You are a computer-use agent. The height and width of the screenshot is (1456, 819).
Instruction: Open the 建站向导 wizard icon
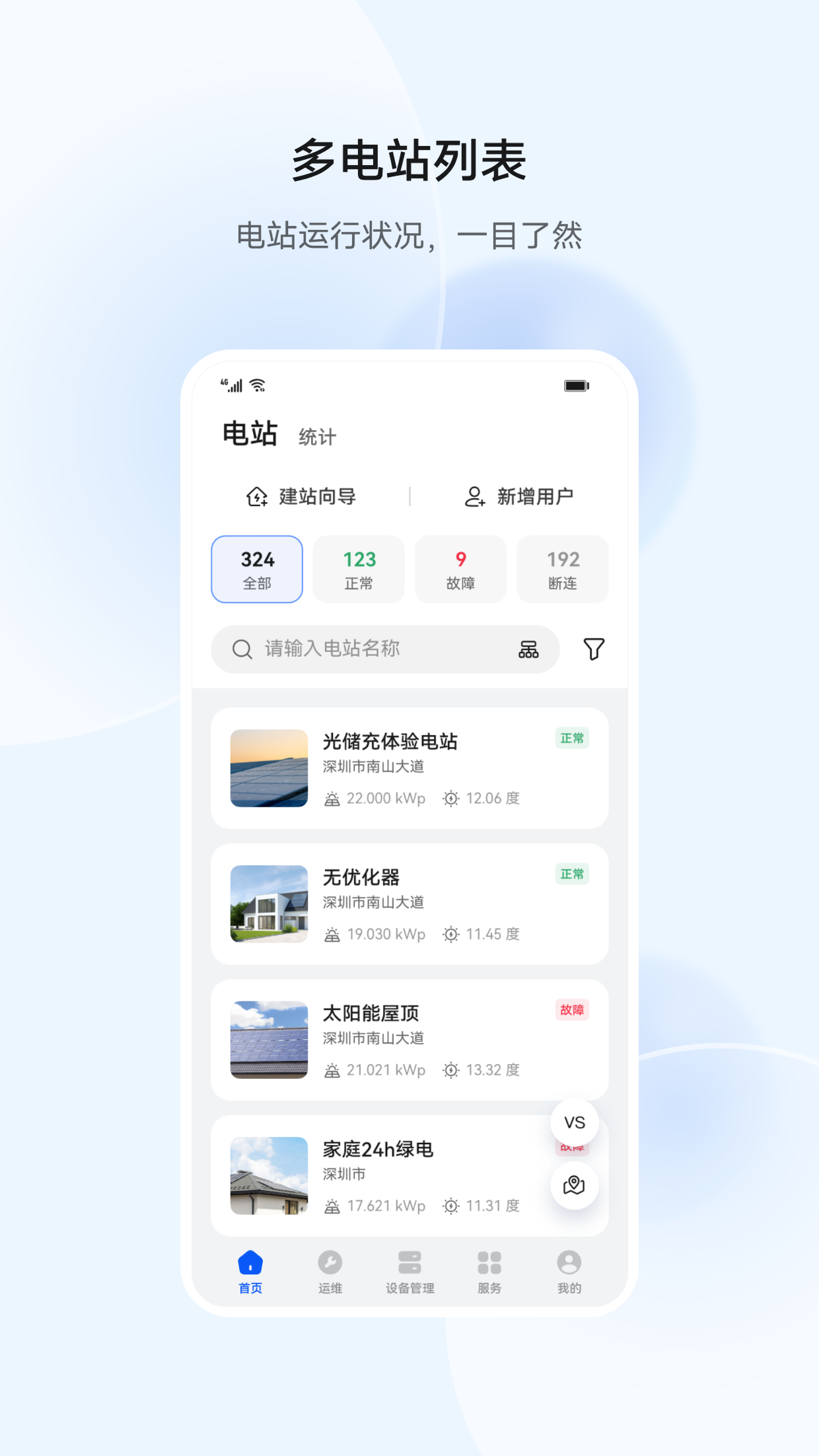[258, 497]
